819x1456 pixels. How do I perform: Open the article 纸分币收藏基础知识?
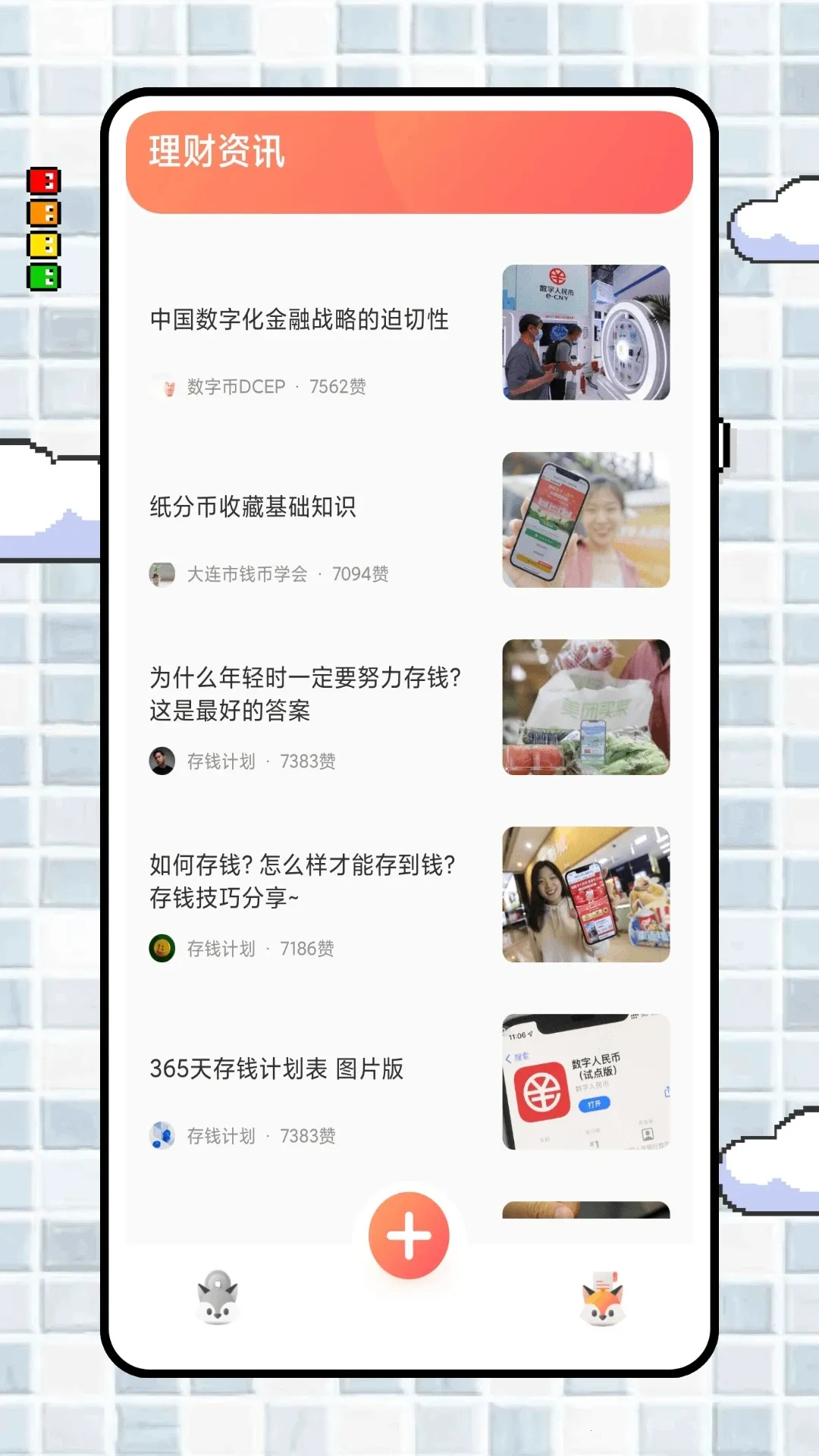[254, 508]
